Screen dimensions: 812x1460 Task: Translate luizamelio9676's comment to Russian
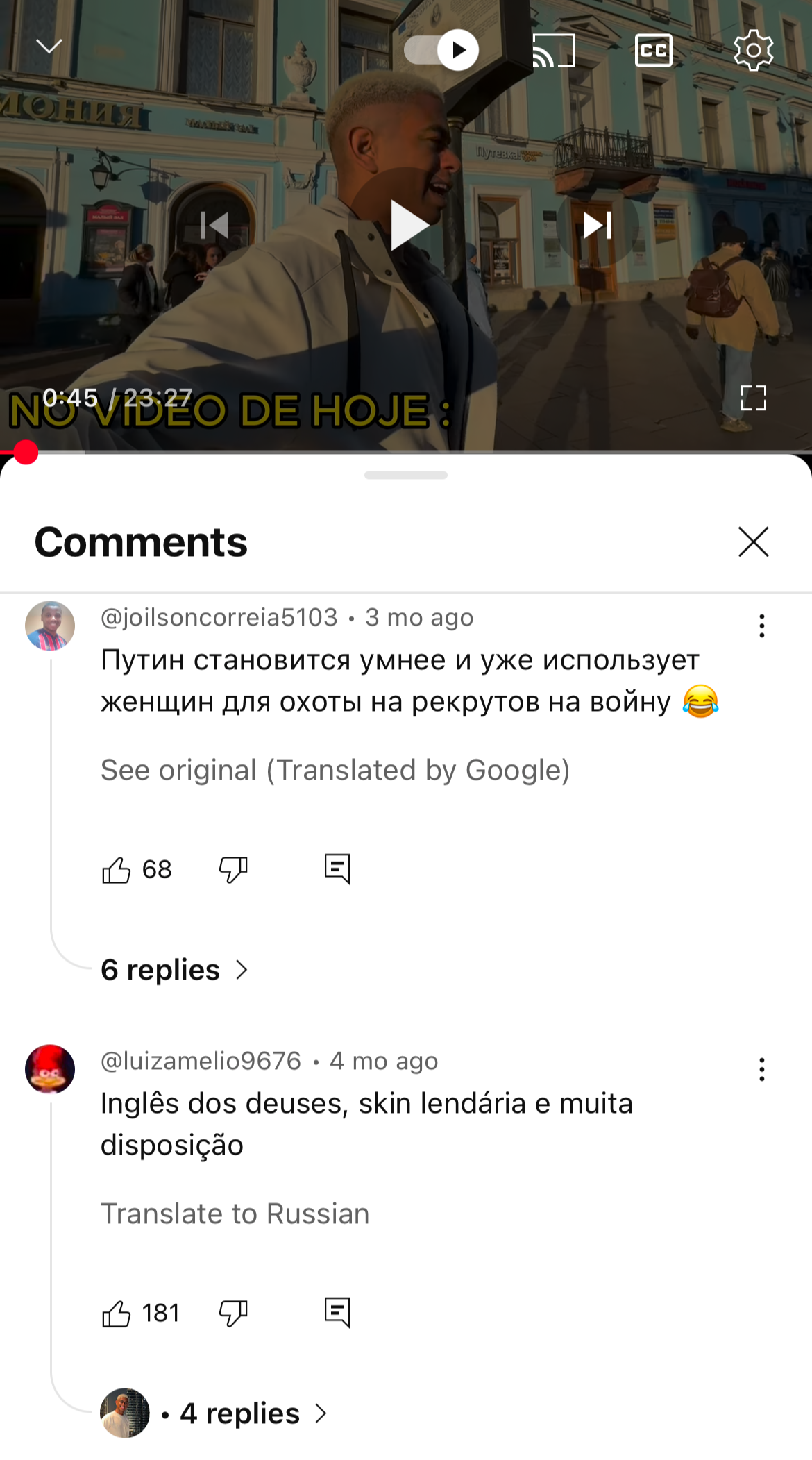click(235, 1214)
